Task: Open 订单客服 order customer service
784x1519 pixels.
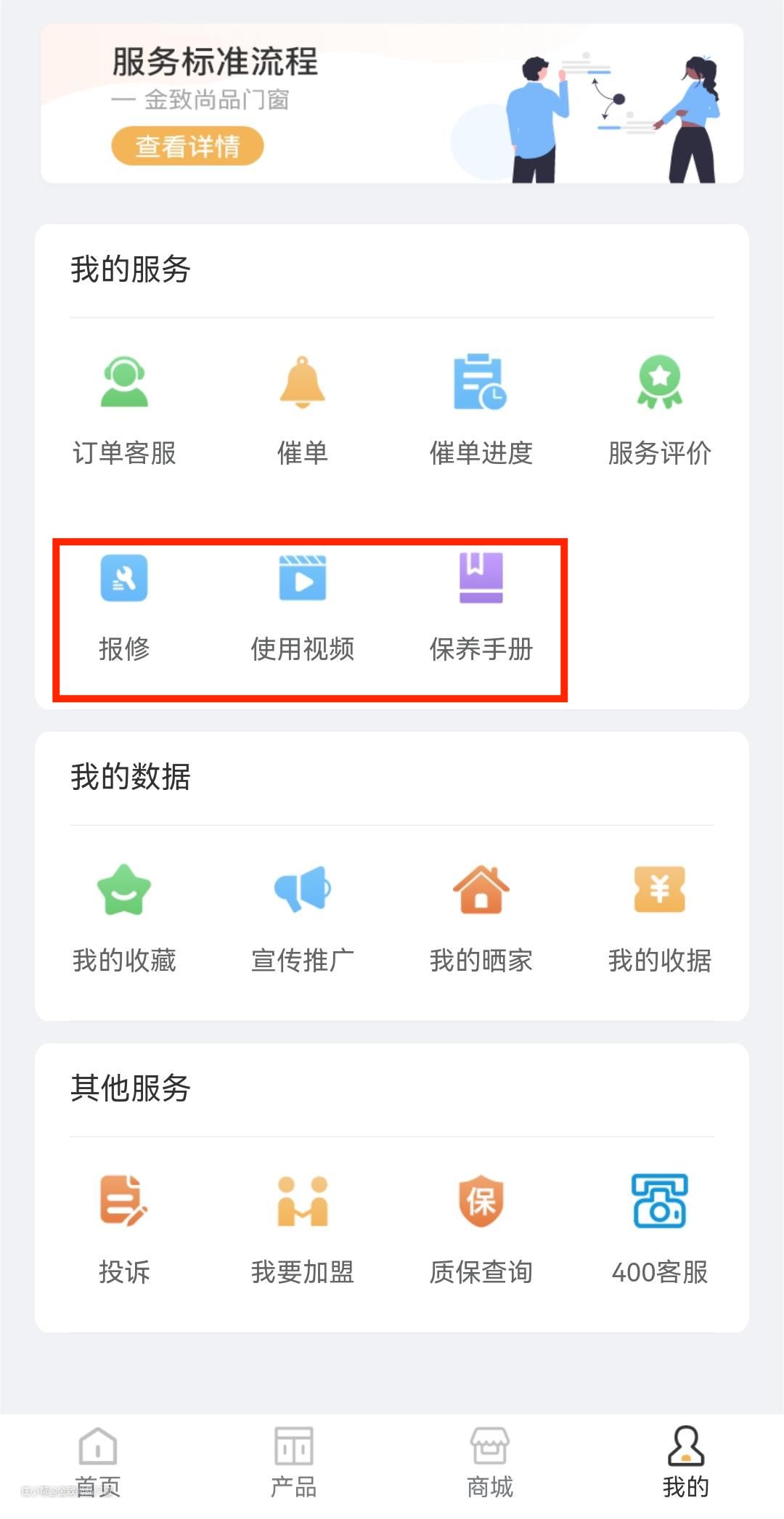Action: 124,408
